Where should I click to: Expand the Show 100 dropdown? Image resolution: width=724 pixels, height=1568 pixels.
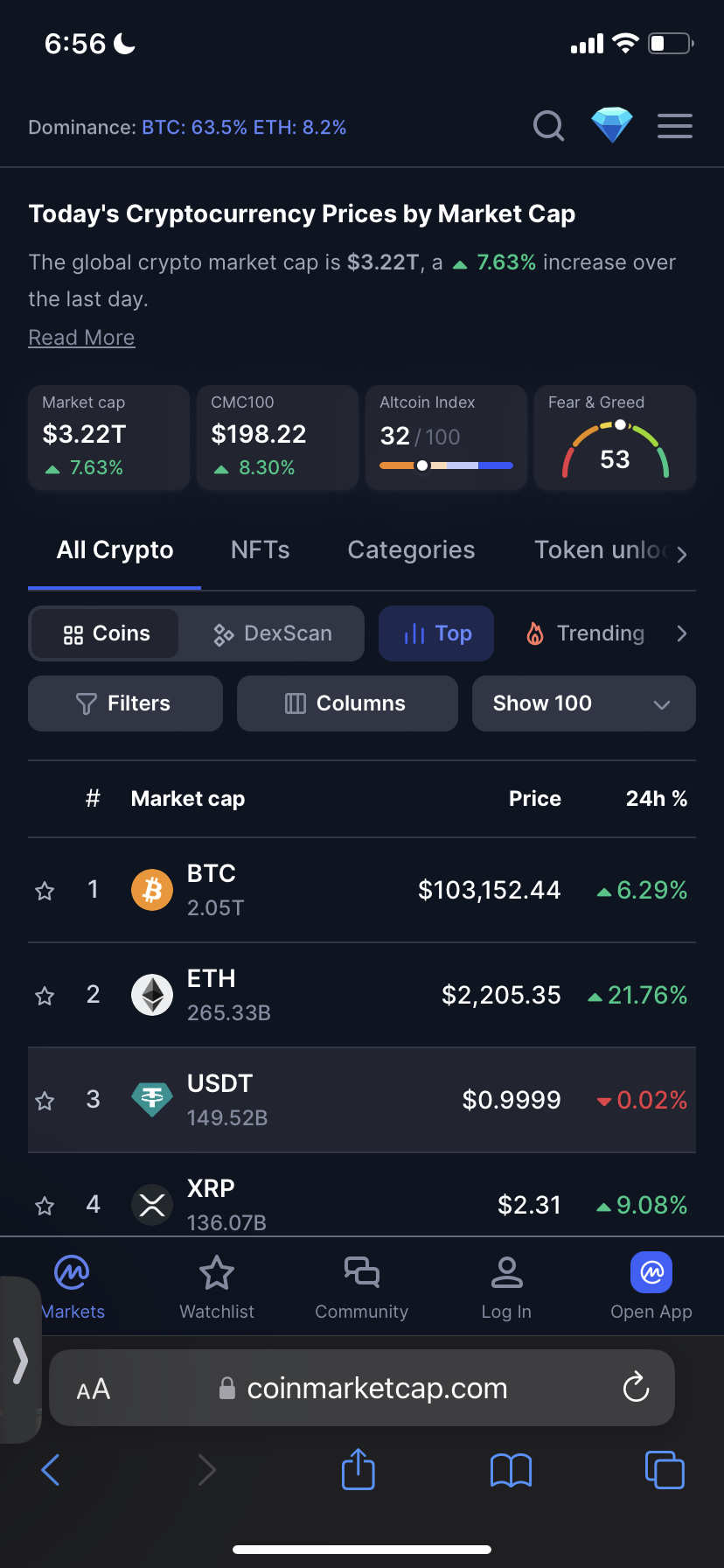point(584,703)
